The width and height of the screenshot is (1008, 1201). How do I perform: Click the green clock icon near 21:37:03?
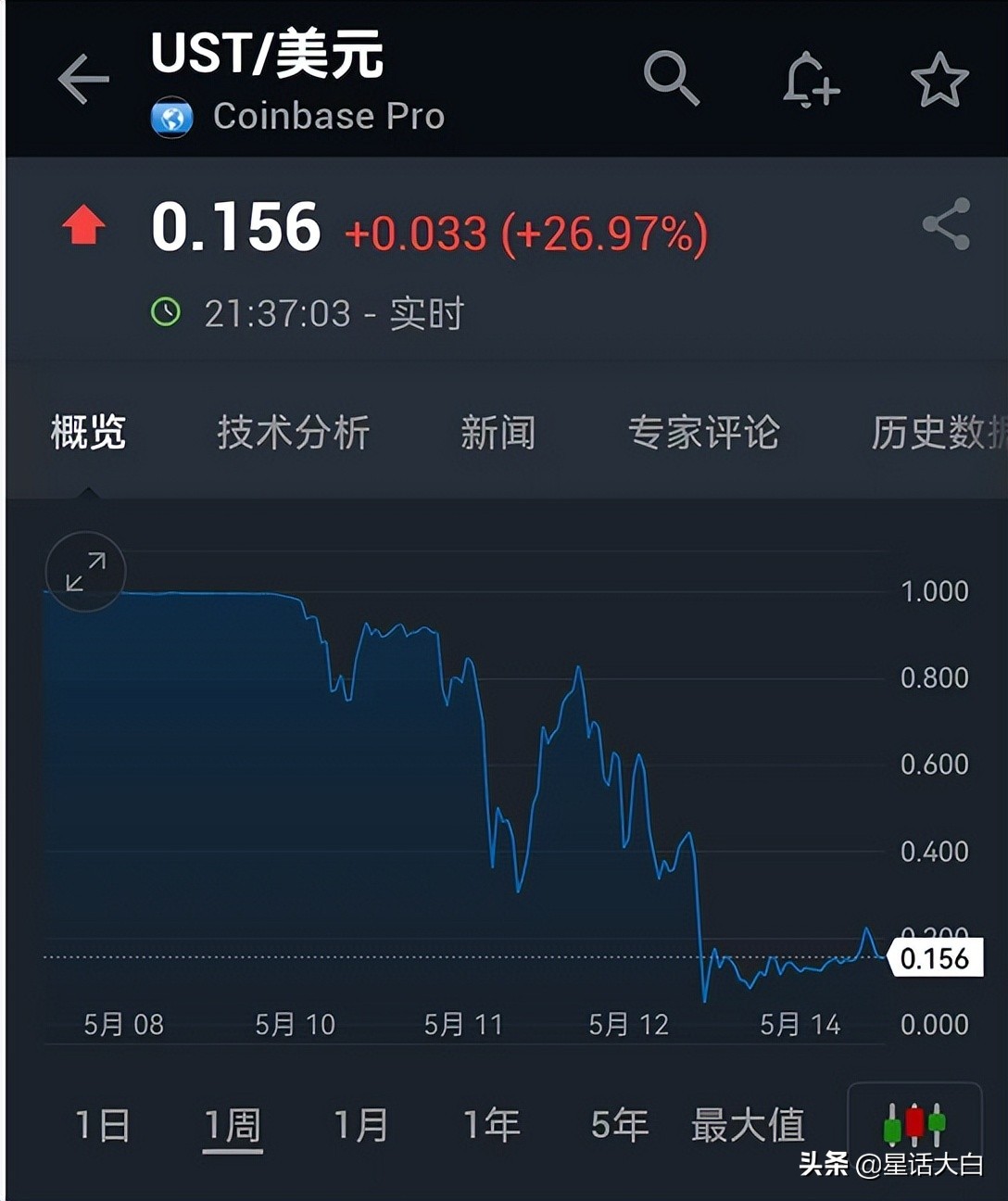[167, 313]
